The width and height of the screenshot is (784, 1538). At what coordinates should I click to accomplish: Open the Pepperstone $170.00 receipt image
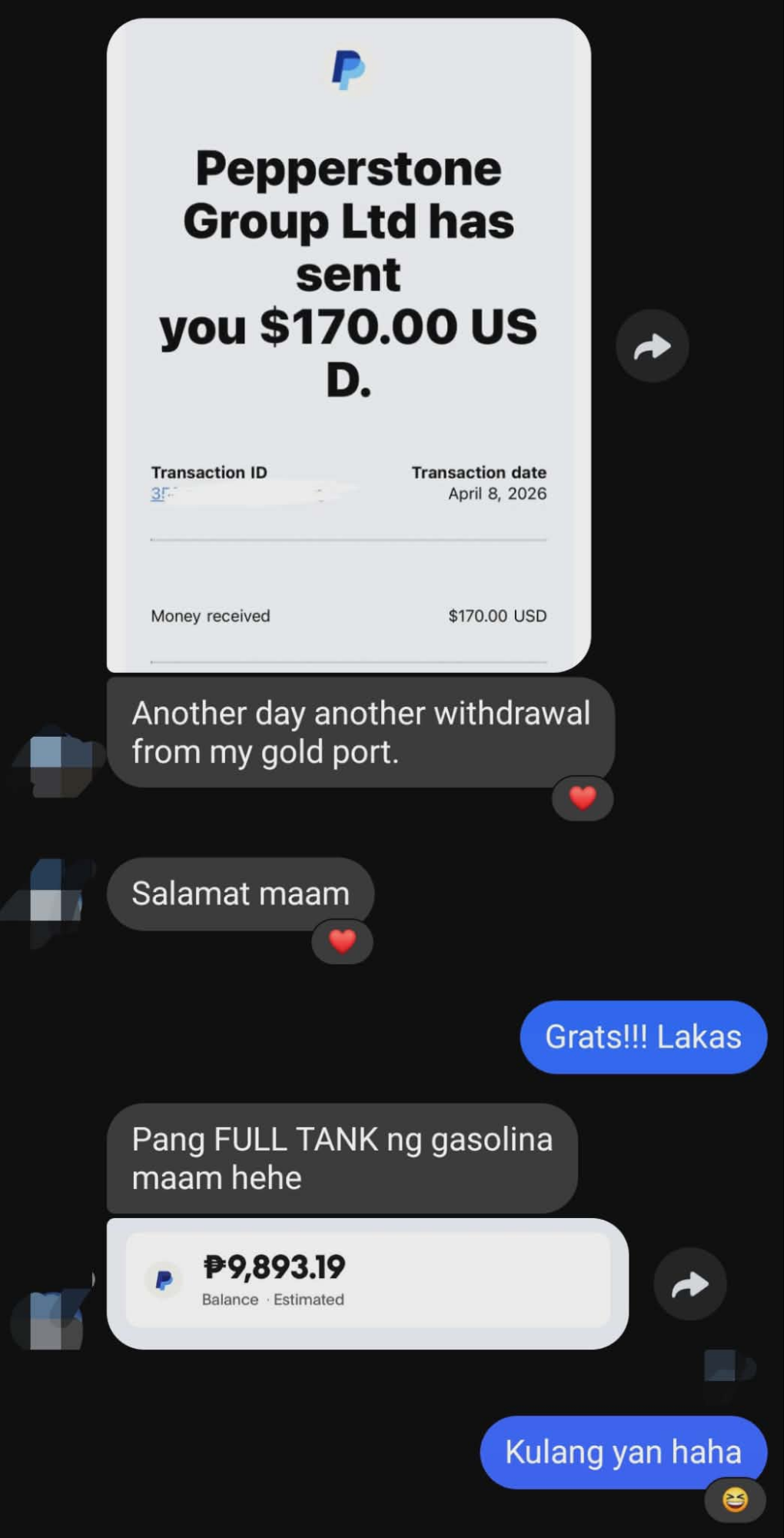point(348,345)
